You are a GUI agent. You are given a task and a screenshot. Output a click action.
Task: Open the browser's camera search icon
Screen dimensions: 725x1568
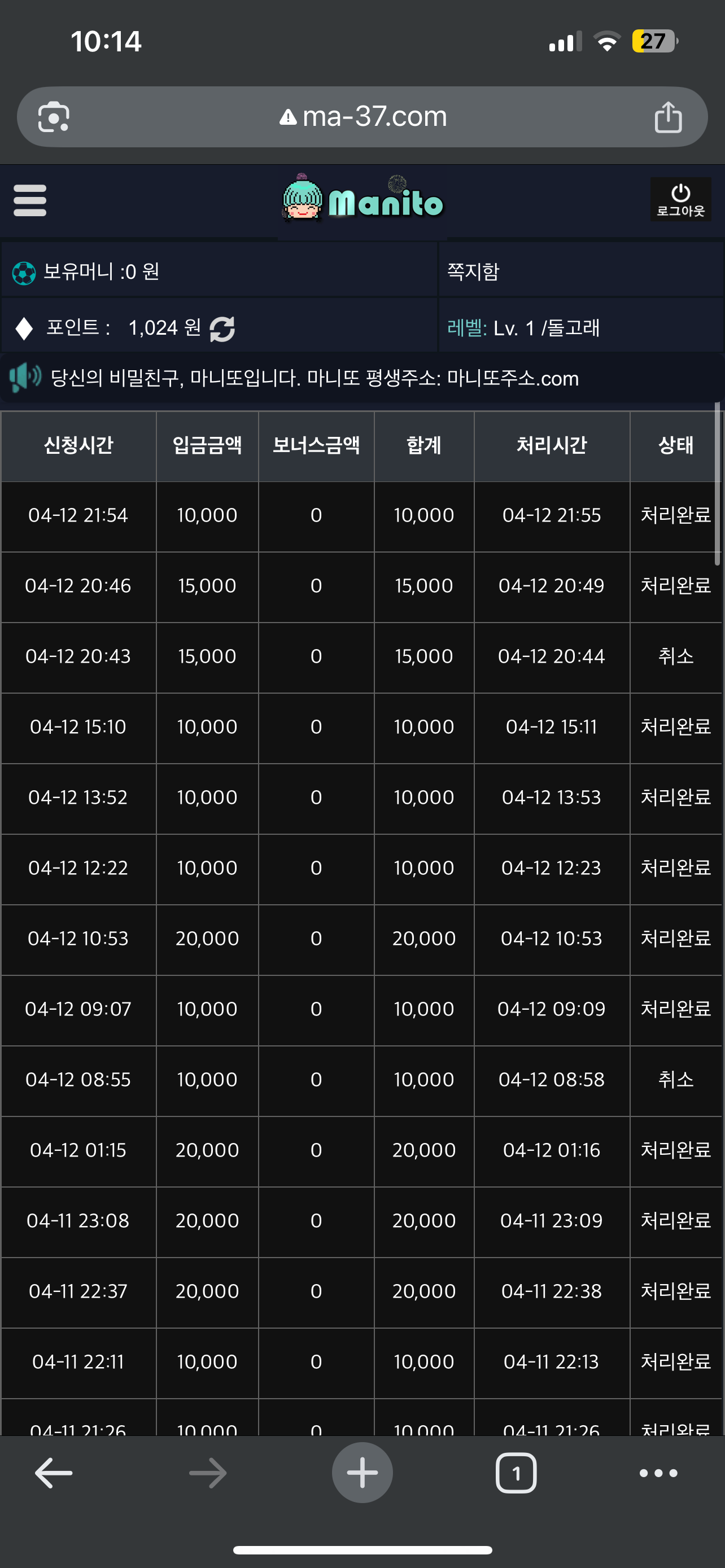click(x=54, y=117)
